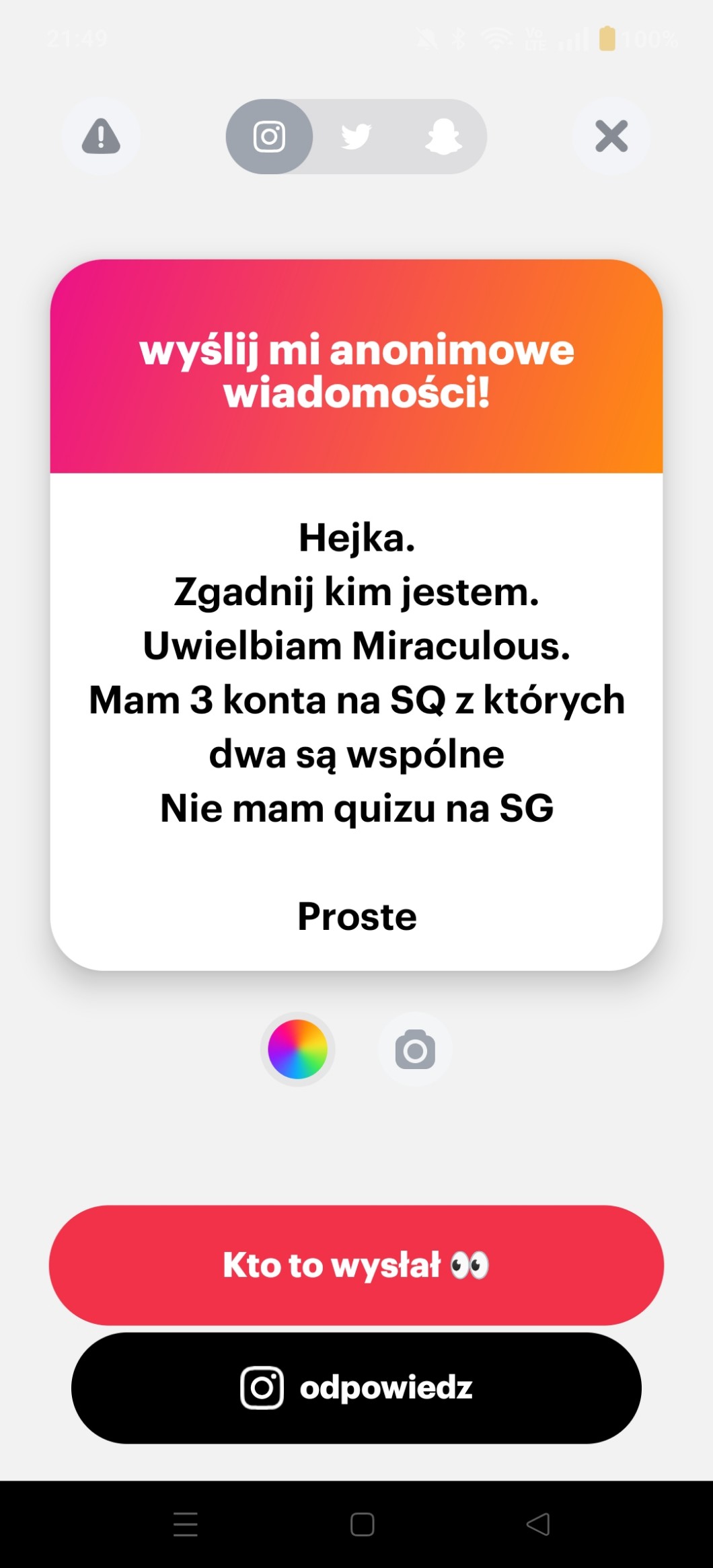Tap the camera icon below the card

point(415,1049)
